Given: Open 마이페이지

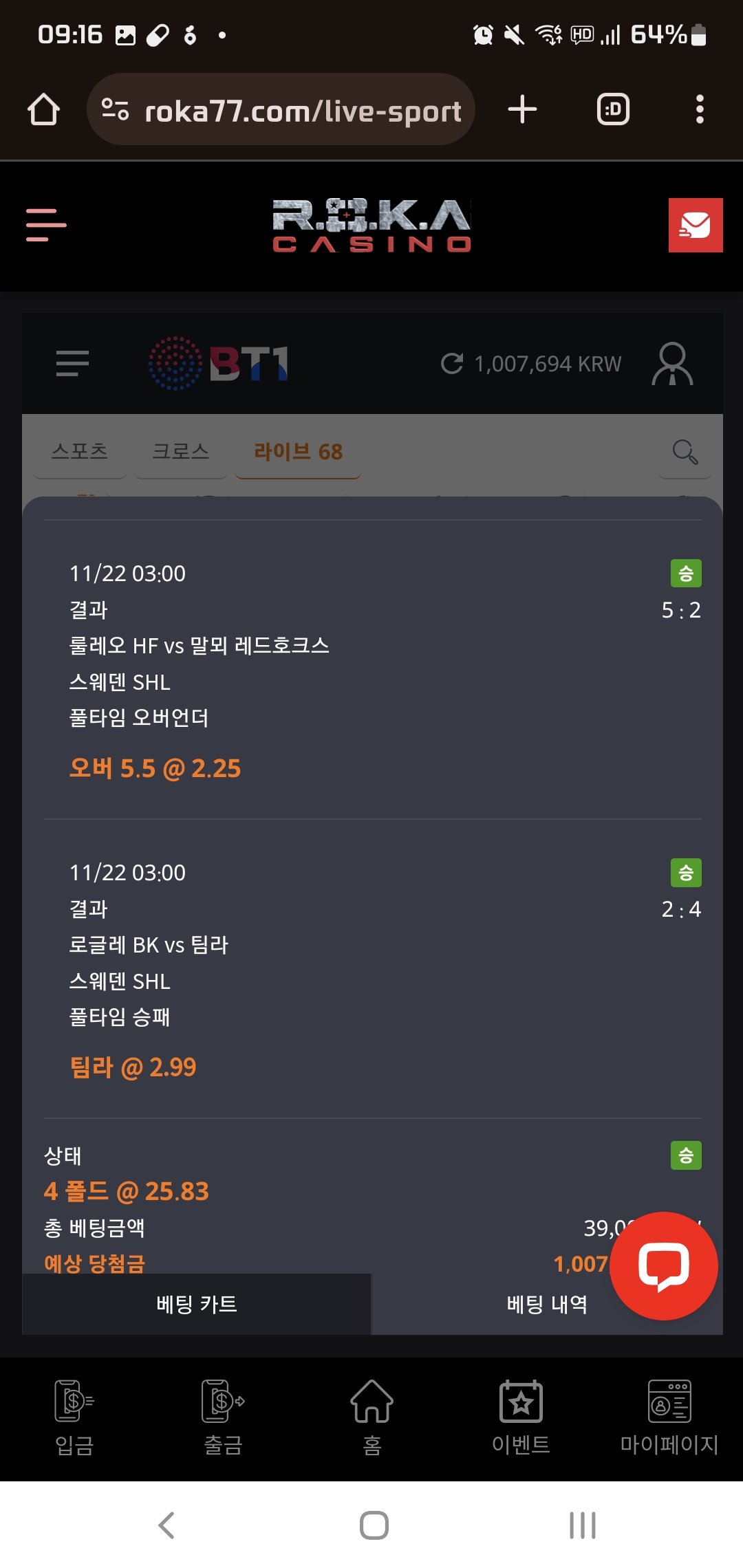Looking at the screenshot, I should click(x=669, y=1417).
